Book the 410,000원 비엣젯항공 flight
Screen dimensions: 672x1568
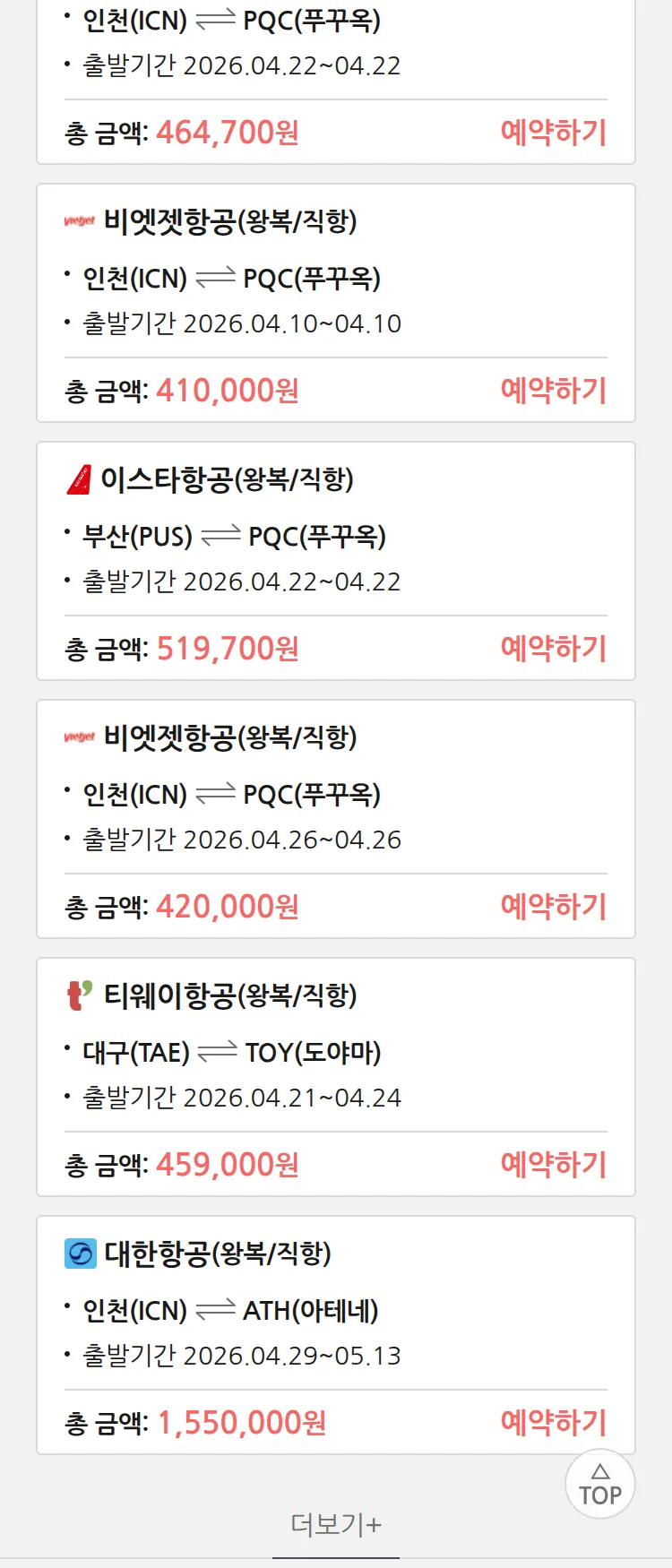click(553, 391)
